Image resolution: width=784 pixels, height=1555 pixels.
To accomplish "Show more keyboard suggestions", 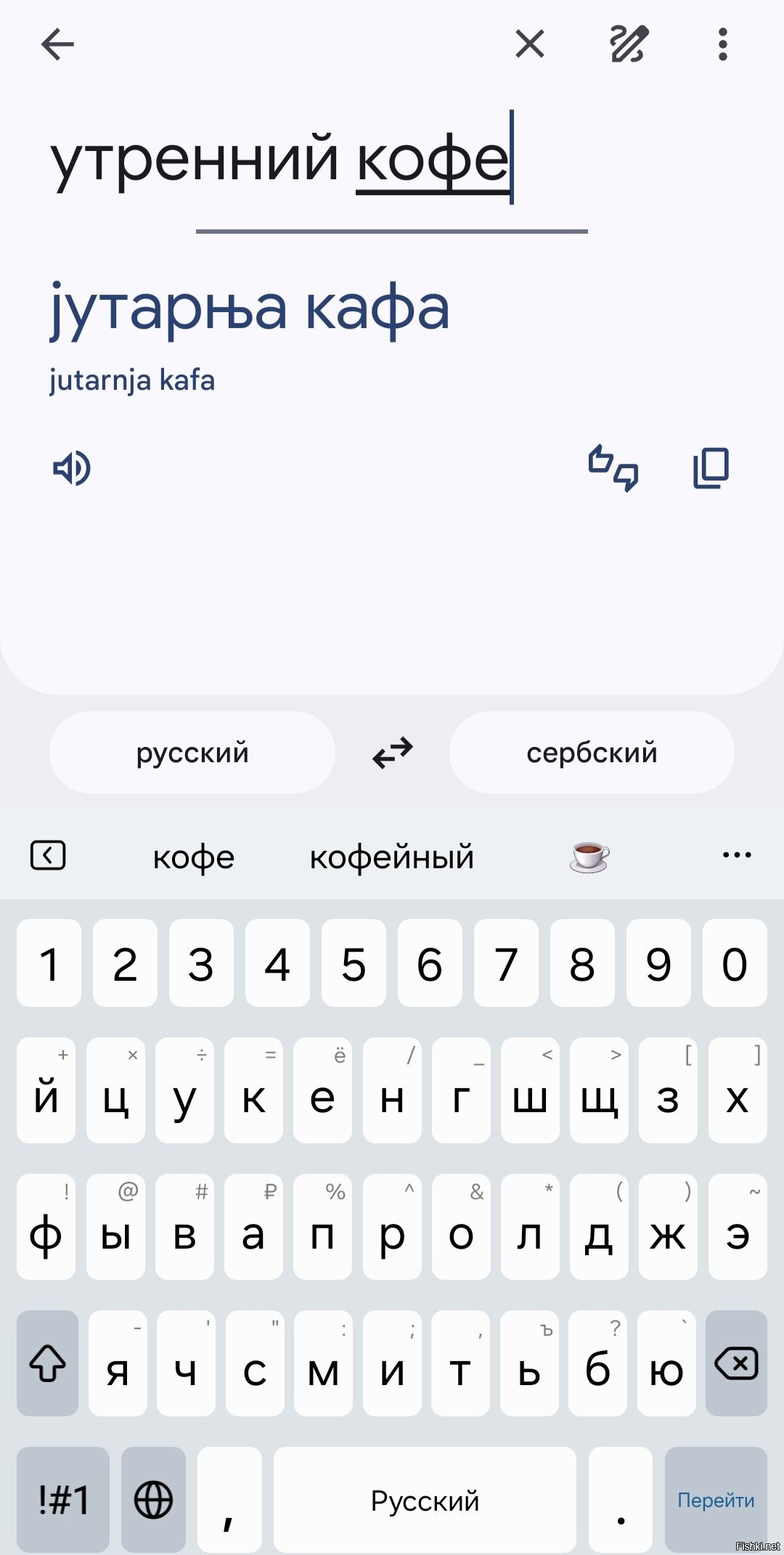I will [x=737, y=855].
